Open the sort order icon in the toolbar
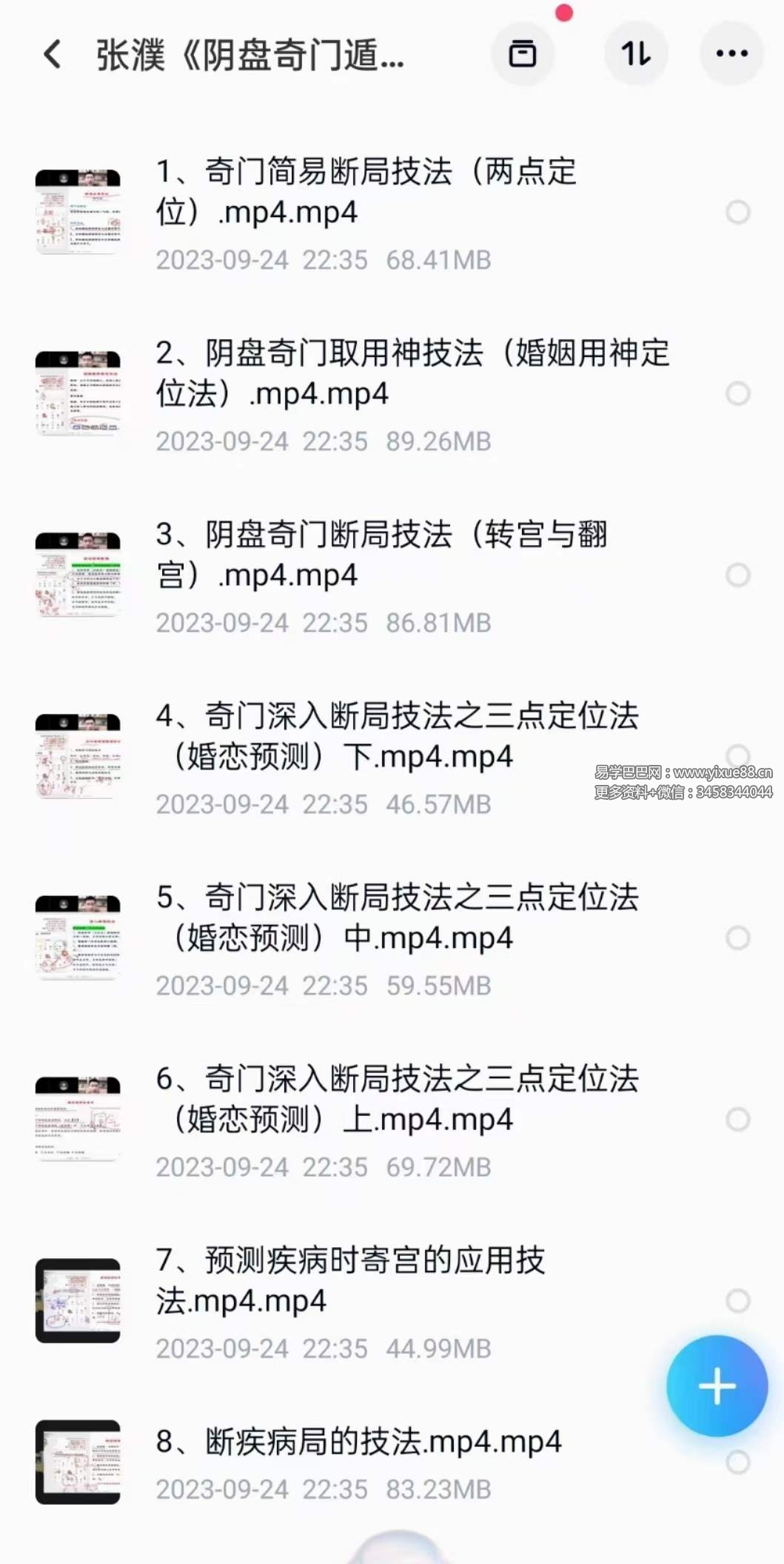784x1564 pixels. coord(635,53)
